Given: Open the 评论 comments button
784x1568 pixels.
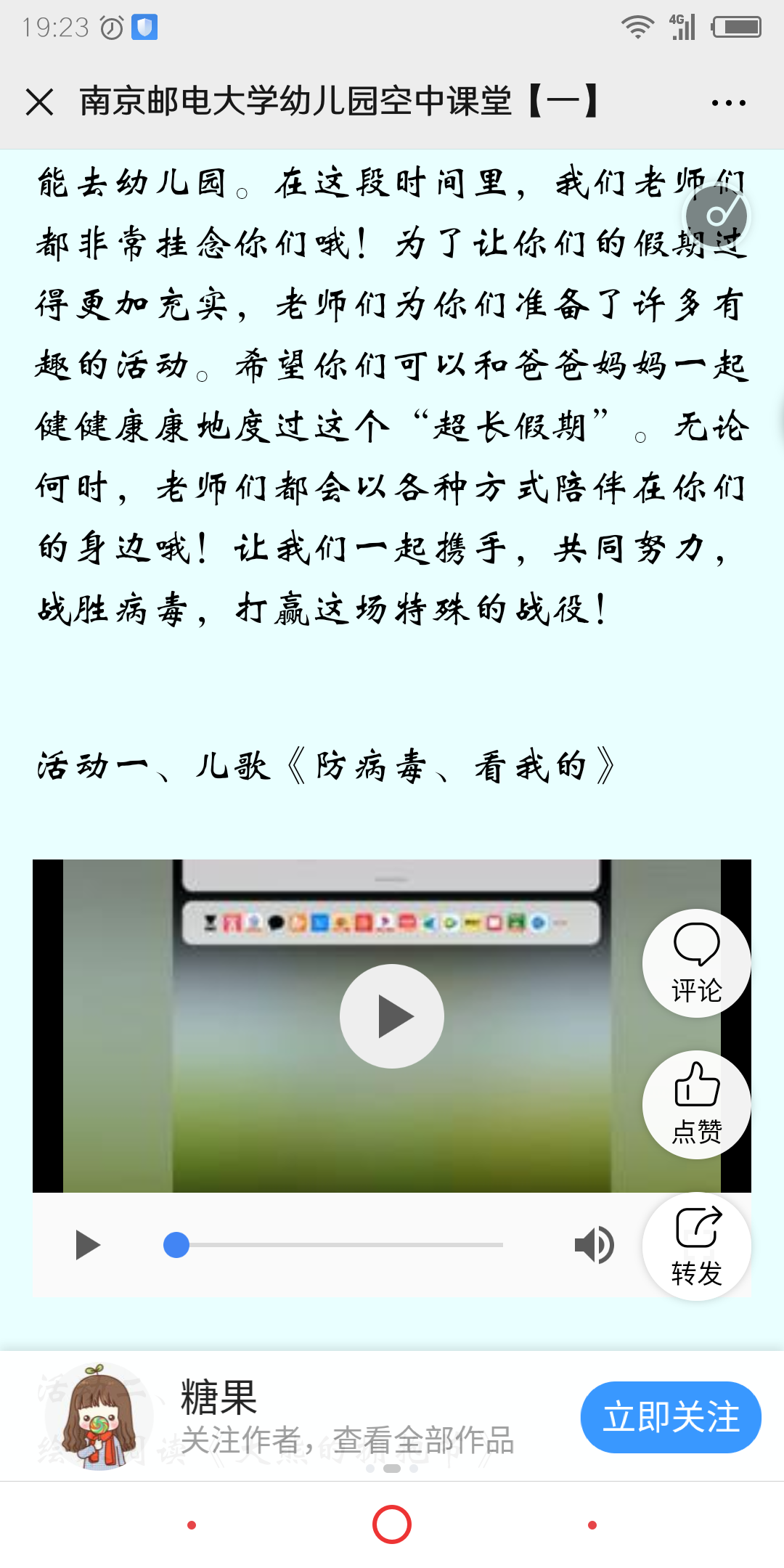Looking at the screenshot, I should coord(697,963).
